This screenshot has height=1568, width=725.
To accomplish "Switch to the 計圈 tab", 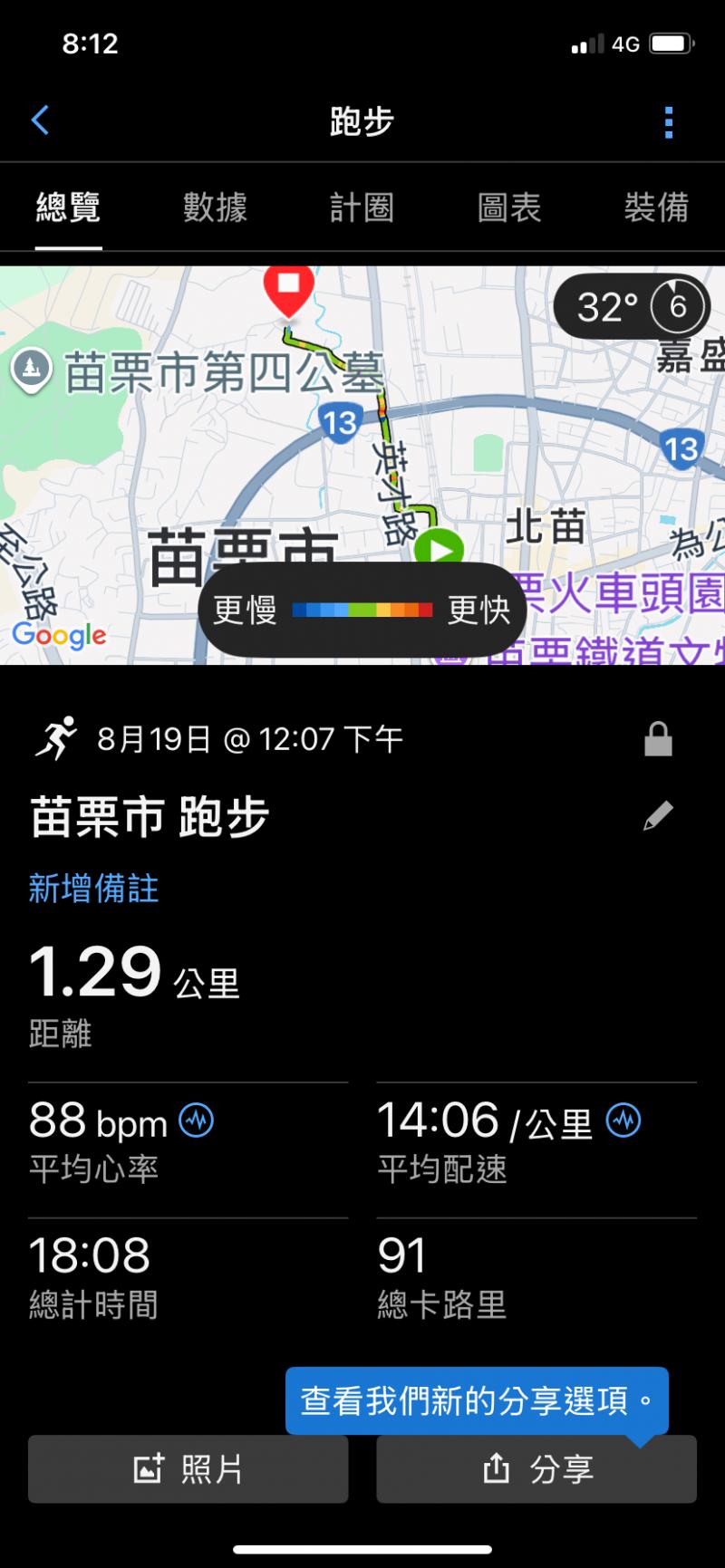I will pos(362,207).
